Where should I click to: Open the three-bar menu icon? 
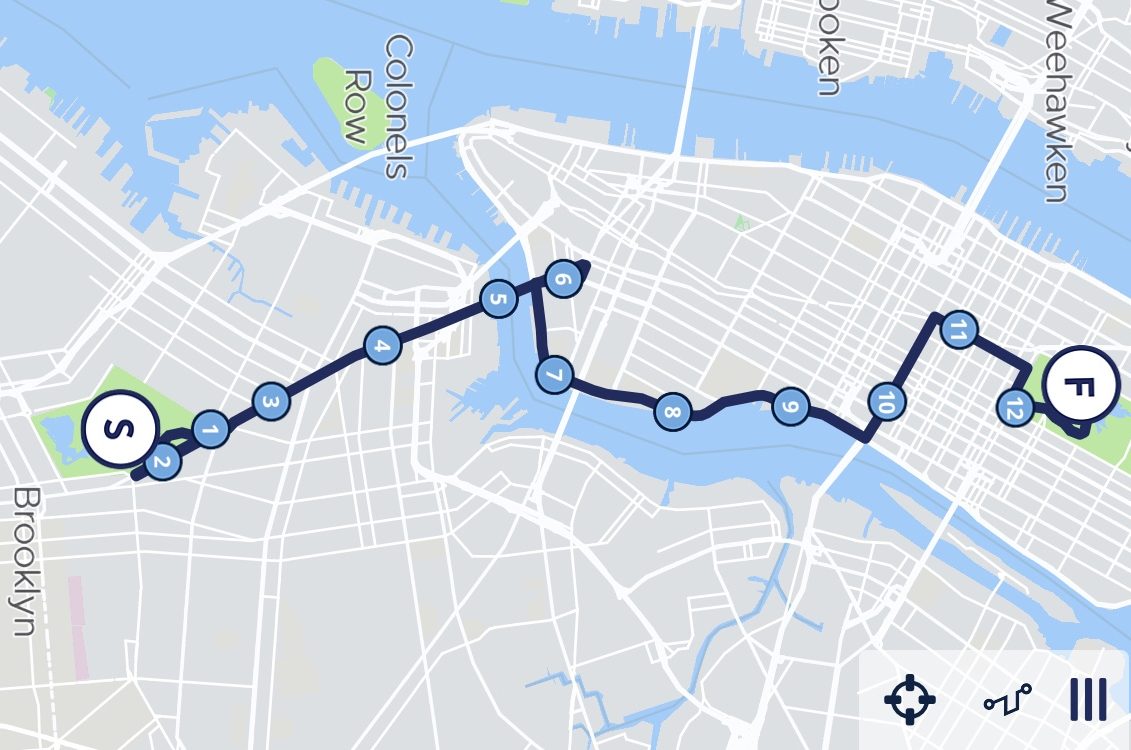[x=1088, y=699]
